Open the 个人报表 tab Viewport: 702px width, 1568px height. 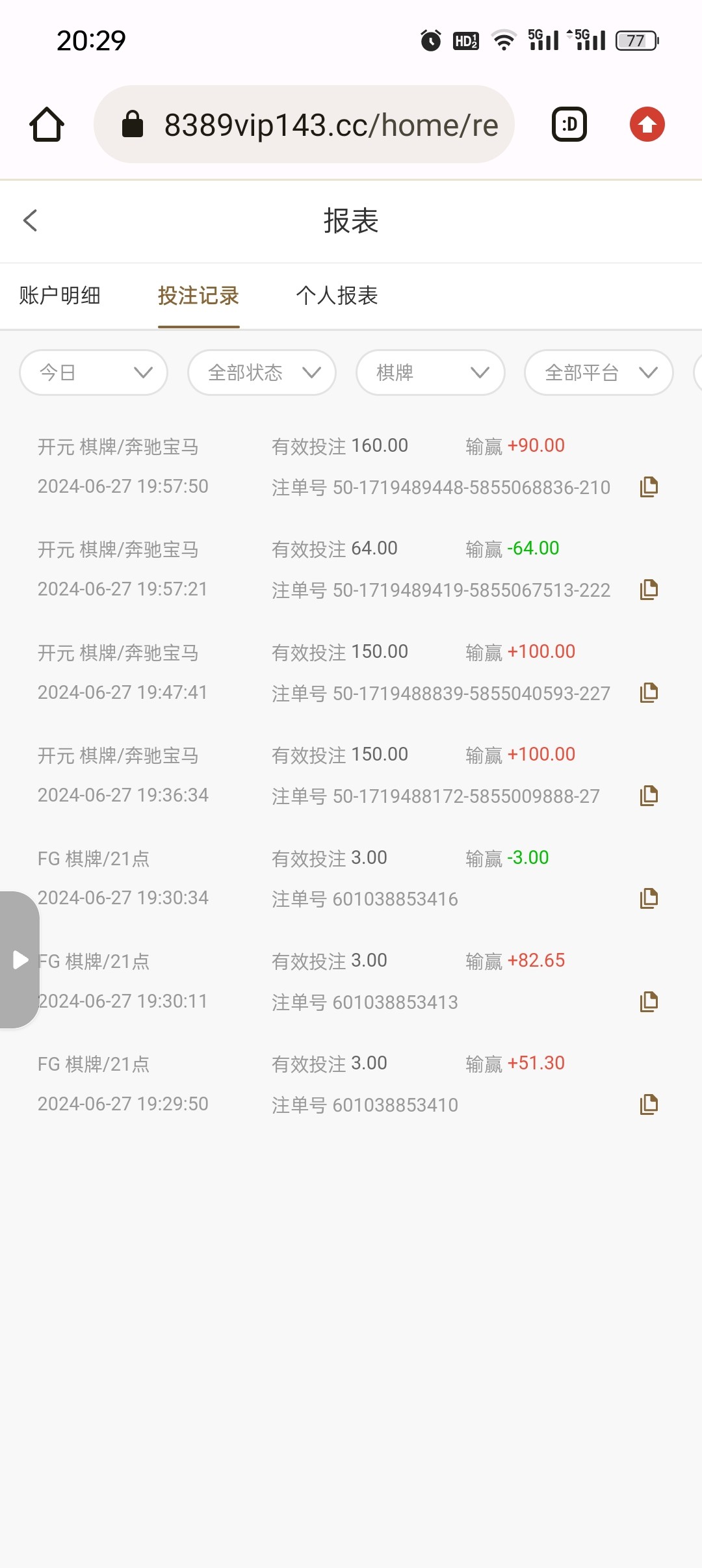coord(337,296)
